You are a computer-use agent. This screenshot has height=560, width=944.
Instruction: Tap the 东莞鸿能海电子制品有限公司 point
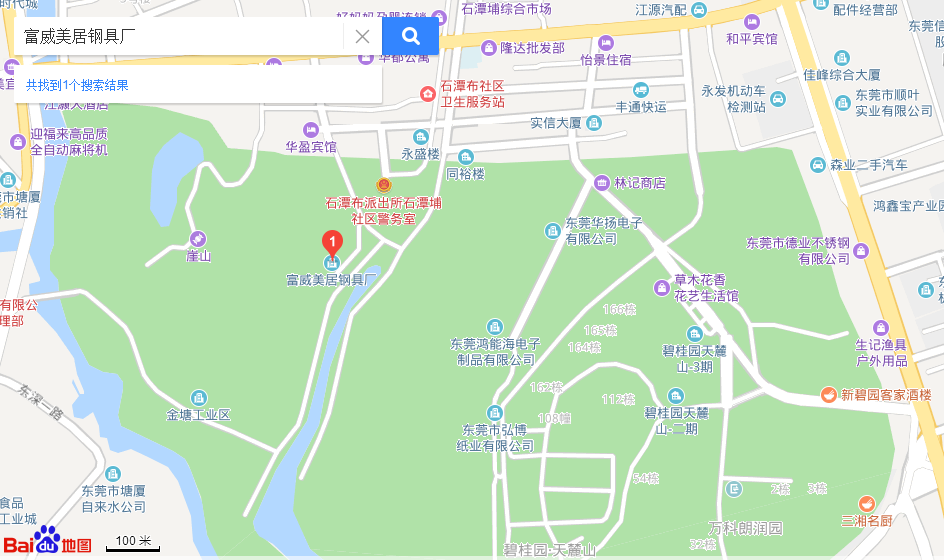pyautogui.click(x=494, y=327)
